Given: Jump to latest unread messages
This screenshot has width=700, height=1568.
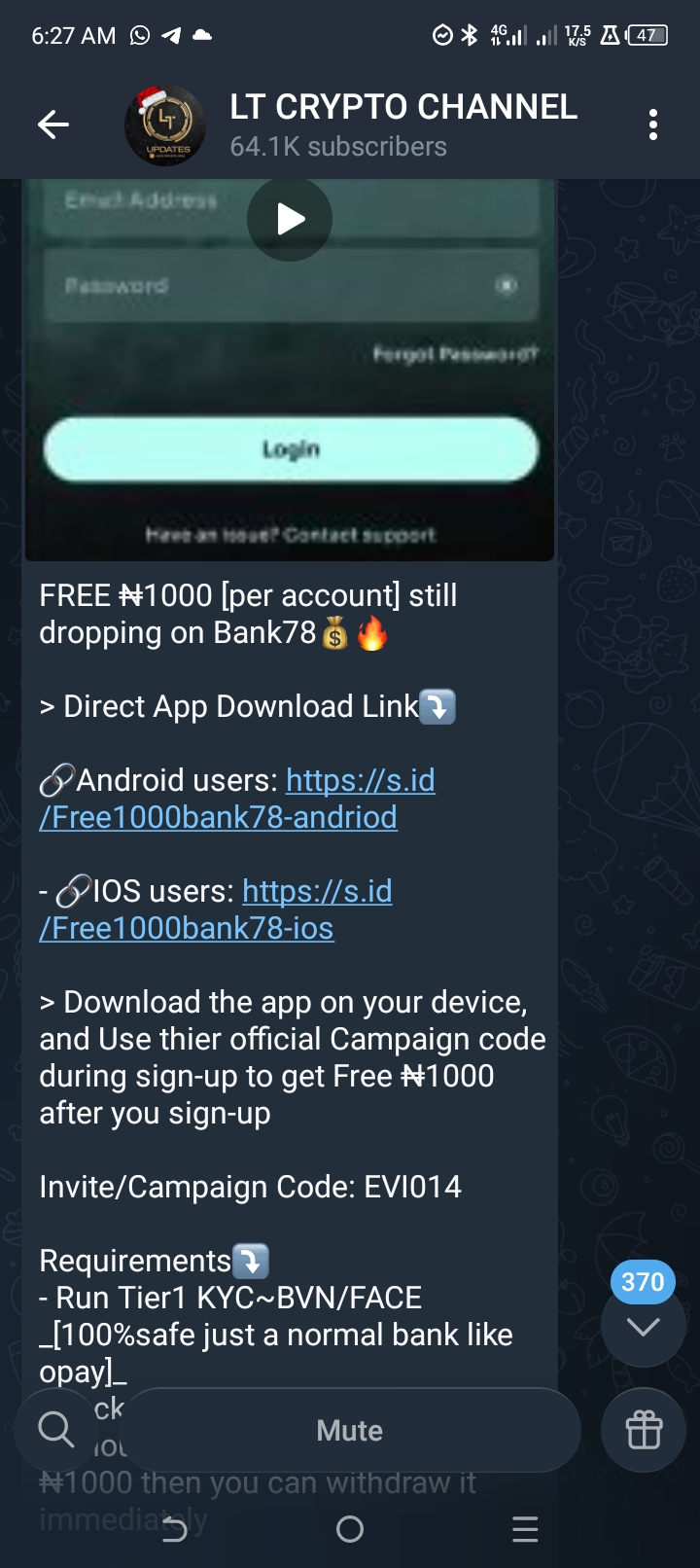Looking at the screenshot, I should coord(643,1327).
